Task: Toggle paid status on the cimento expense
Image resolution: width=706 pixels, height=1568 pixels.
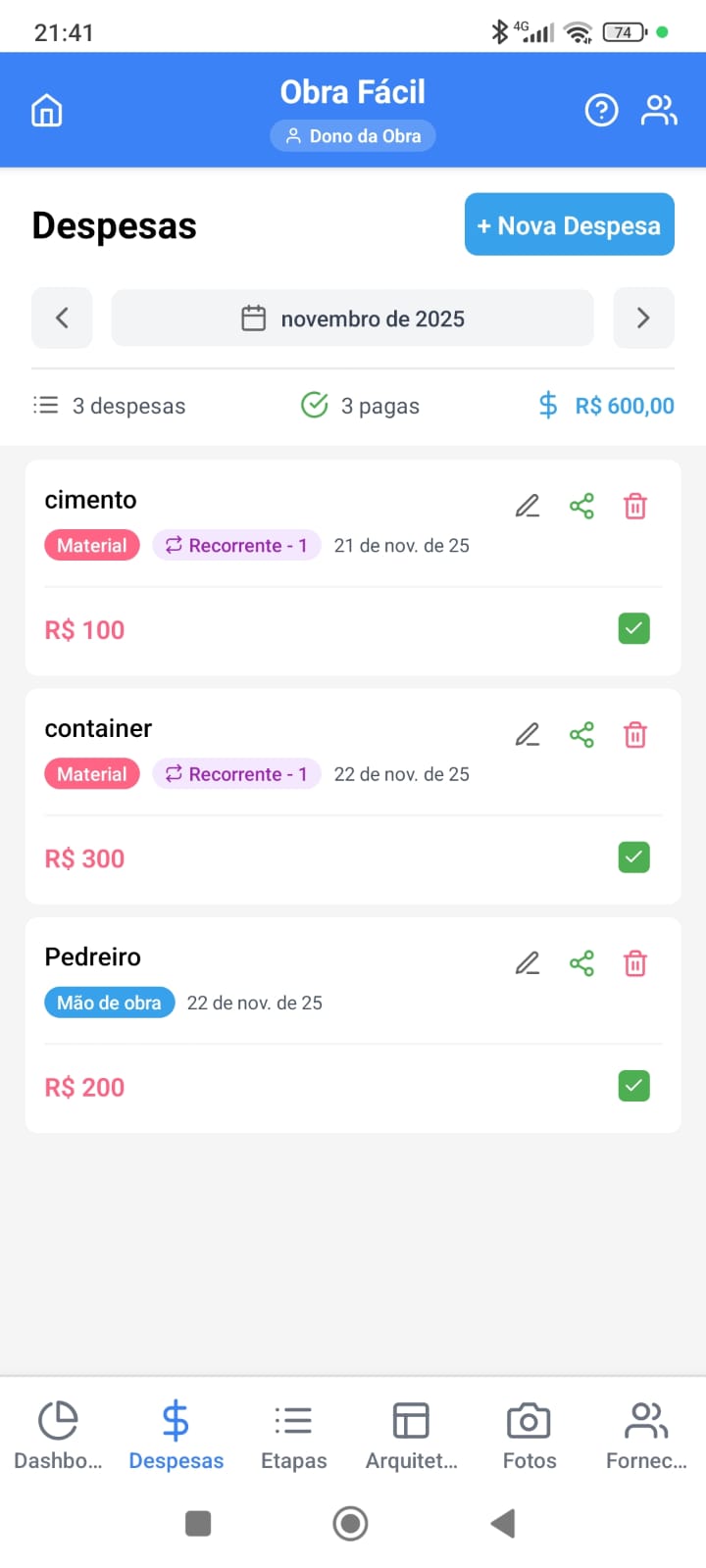Action: click(x=633, y=628)
